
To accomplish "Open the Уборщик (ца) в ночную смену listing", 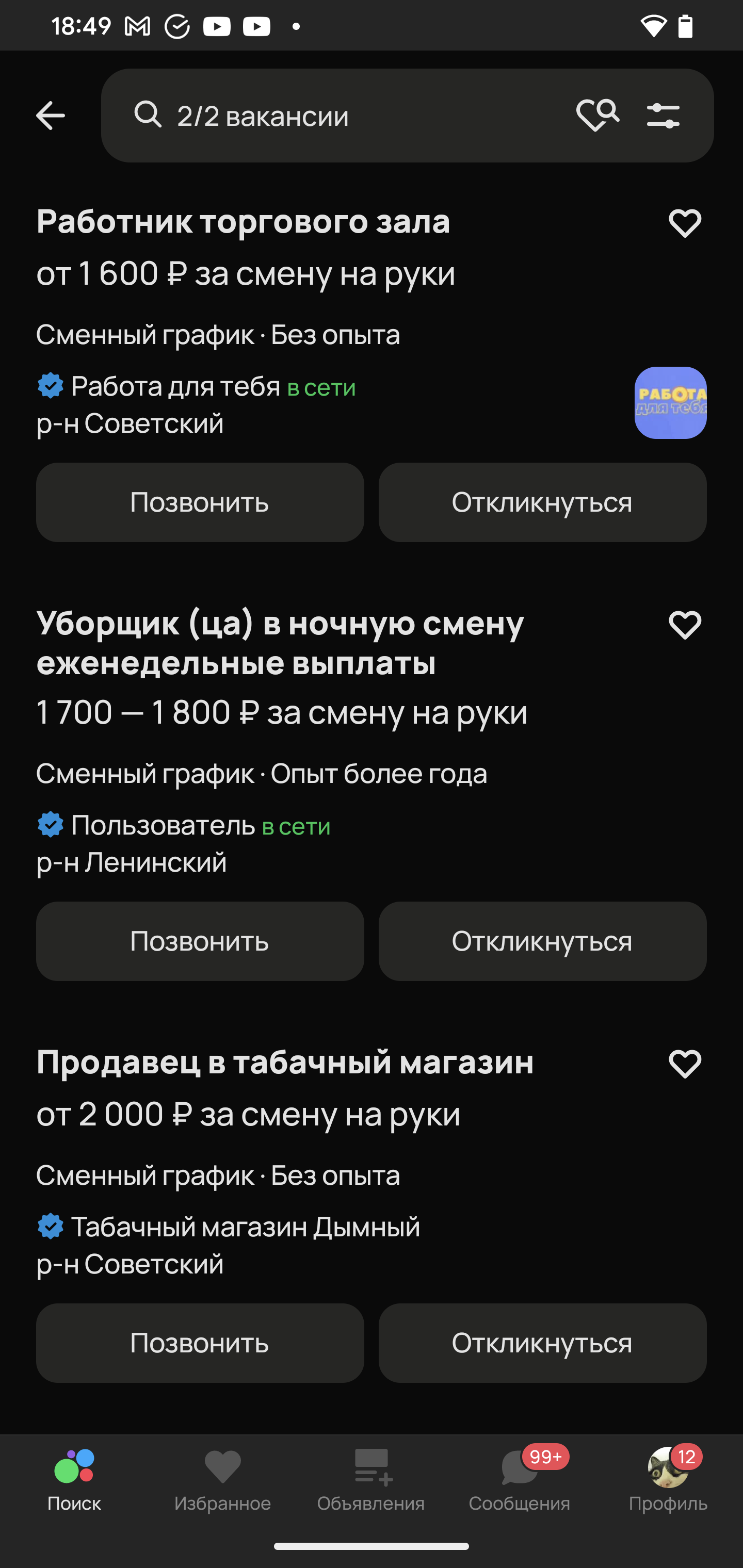I will pos(280,642).
